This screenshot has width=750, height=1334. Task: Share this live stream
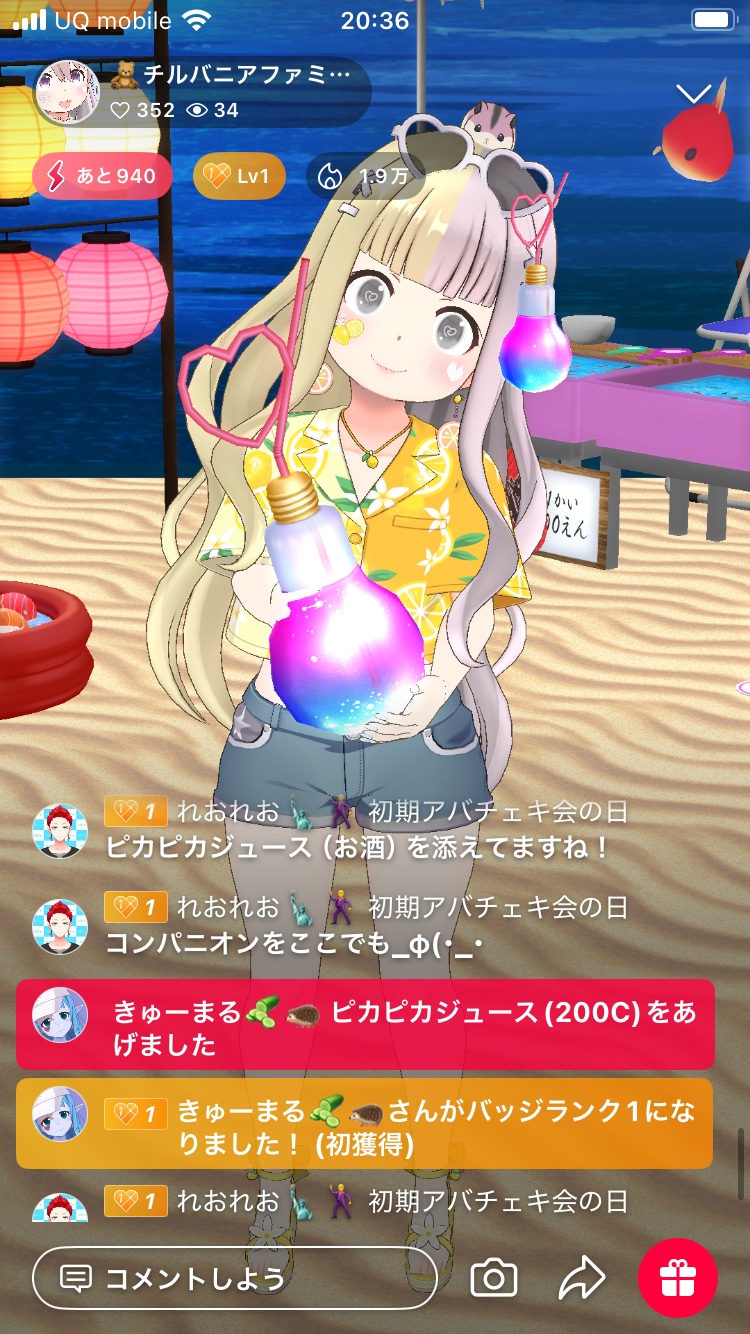click(582, 1278)
